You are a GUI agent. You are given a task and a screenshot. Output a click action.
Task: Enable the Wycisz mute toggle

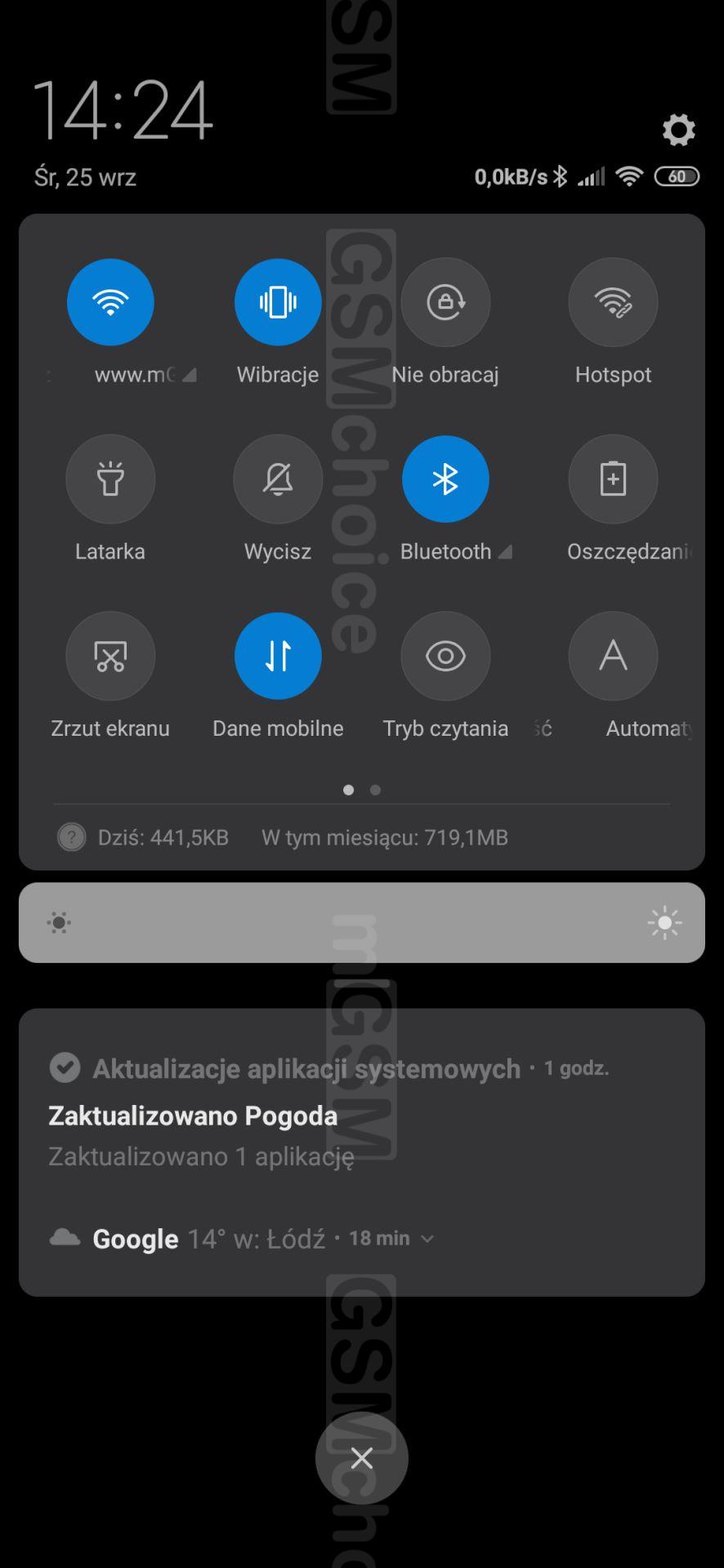pyautogui.click(x=278, y=479)
